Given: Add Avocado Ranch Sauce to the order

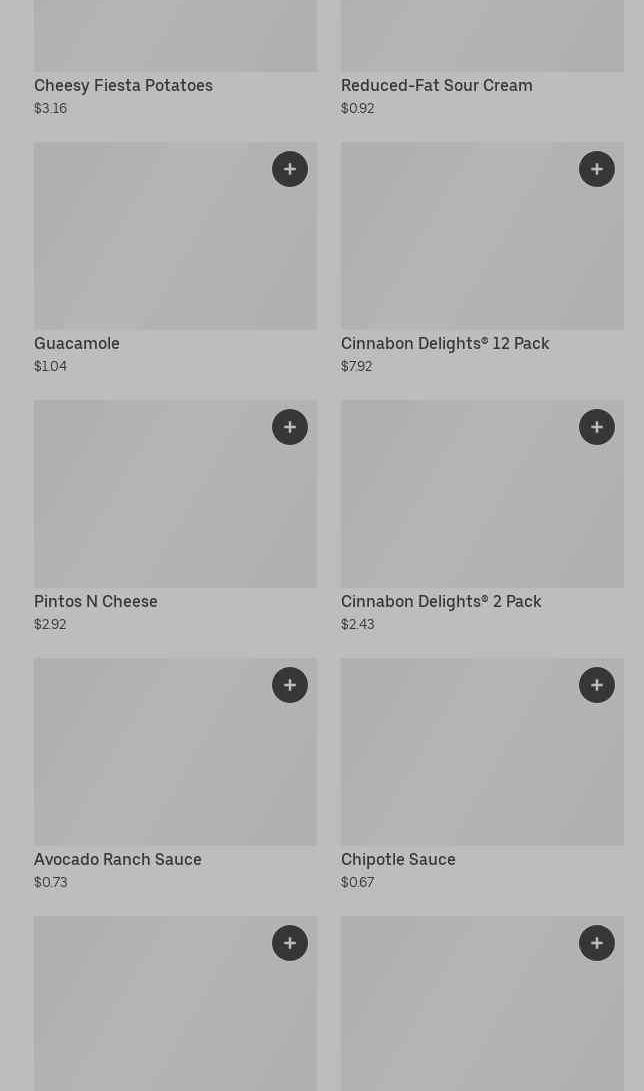Looking at the screenshot, I should coord(290,685).
